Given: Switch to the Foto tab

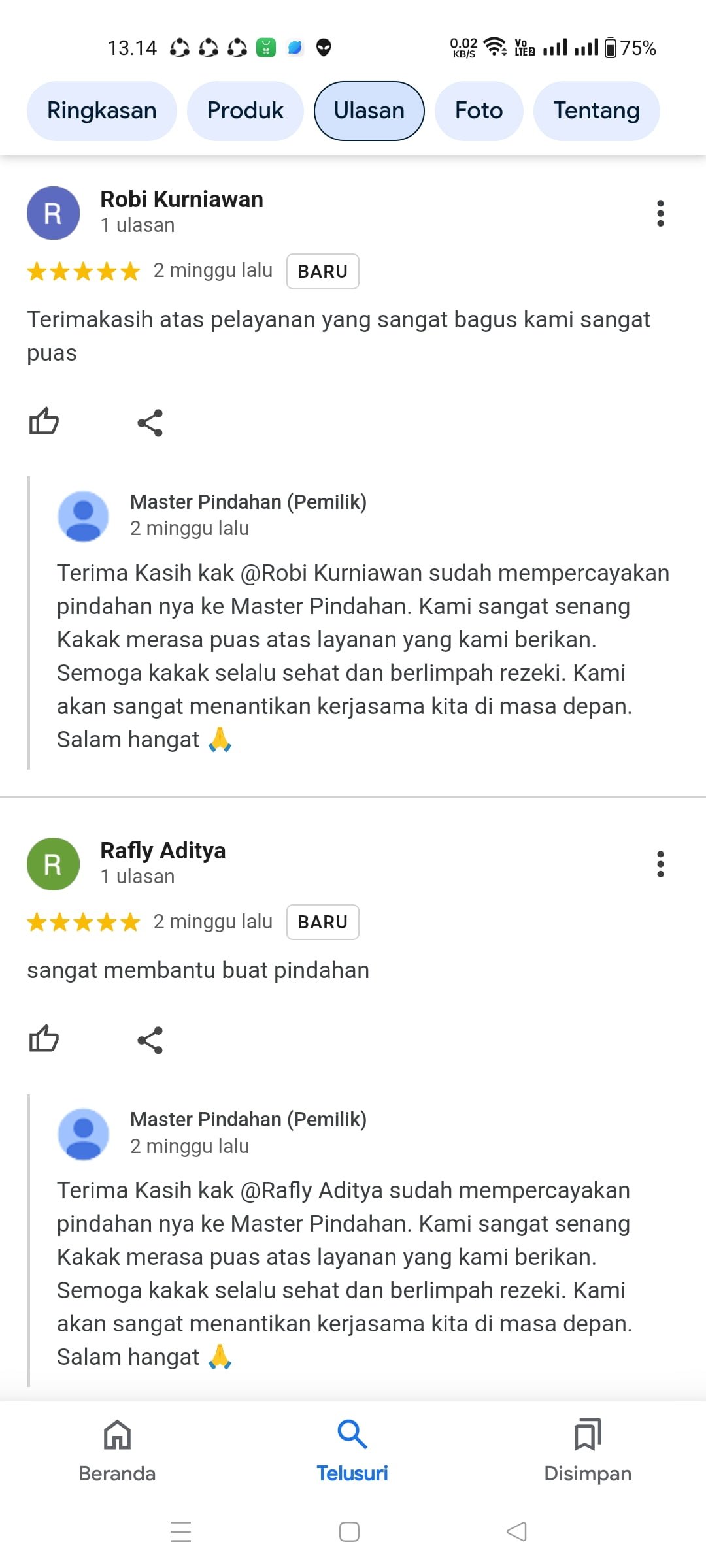Looking at the screenshot, I should [479, 111].
